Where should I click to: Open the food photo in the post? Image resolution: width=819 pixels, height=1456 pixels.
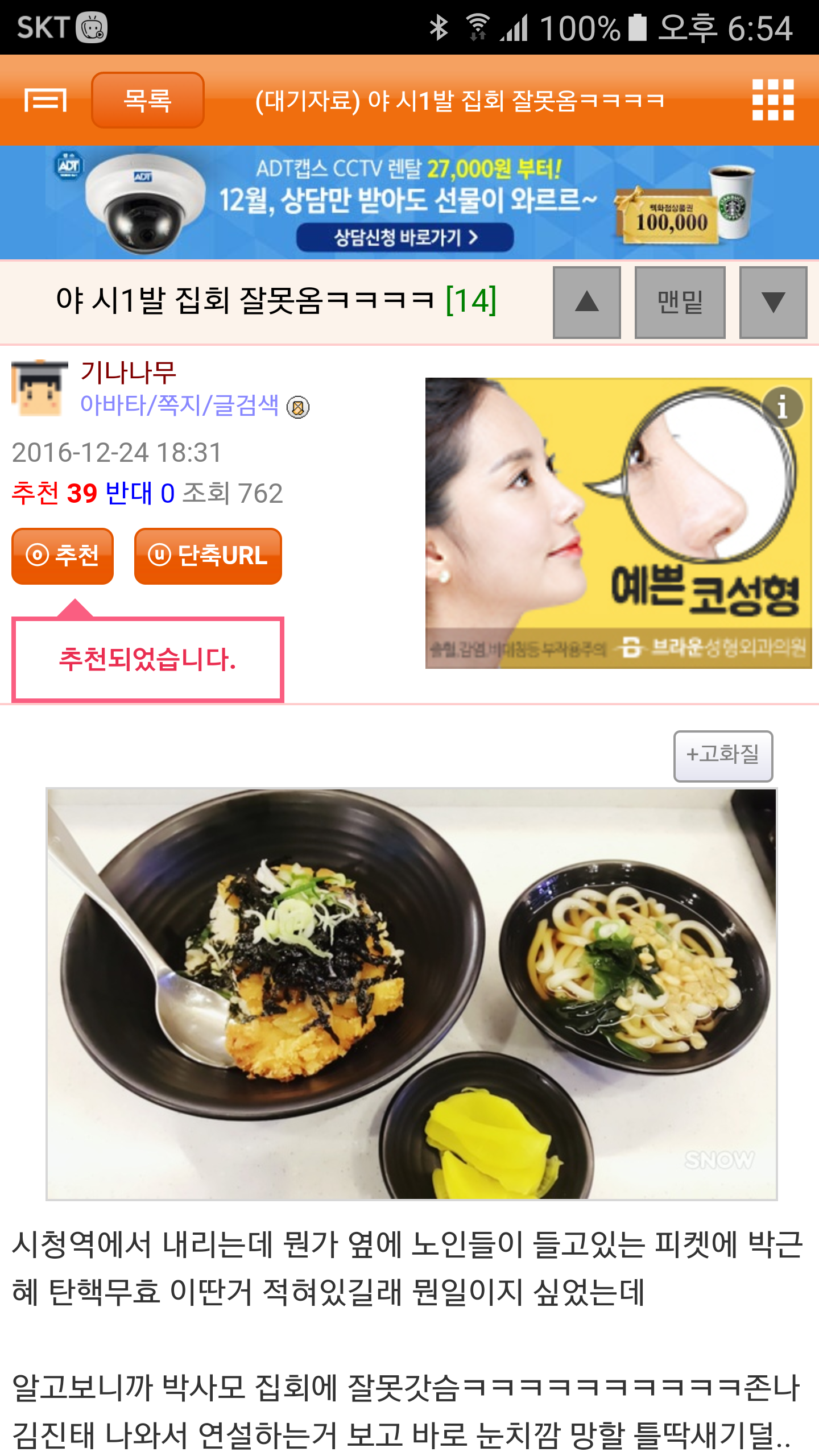[411, 994]
